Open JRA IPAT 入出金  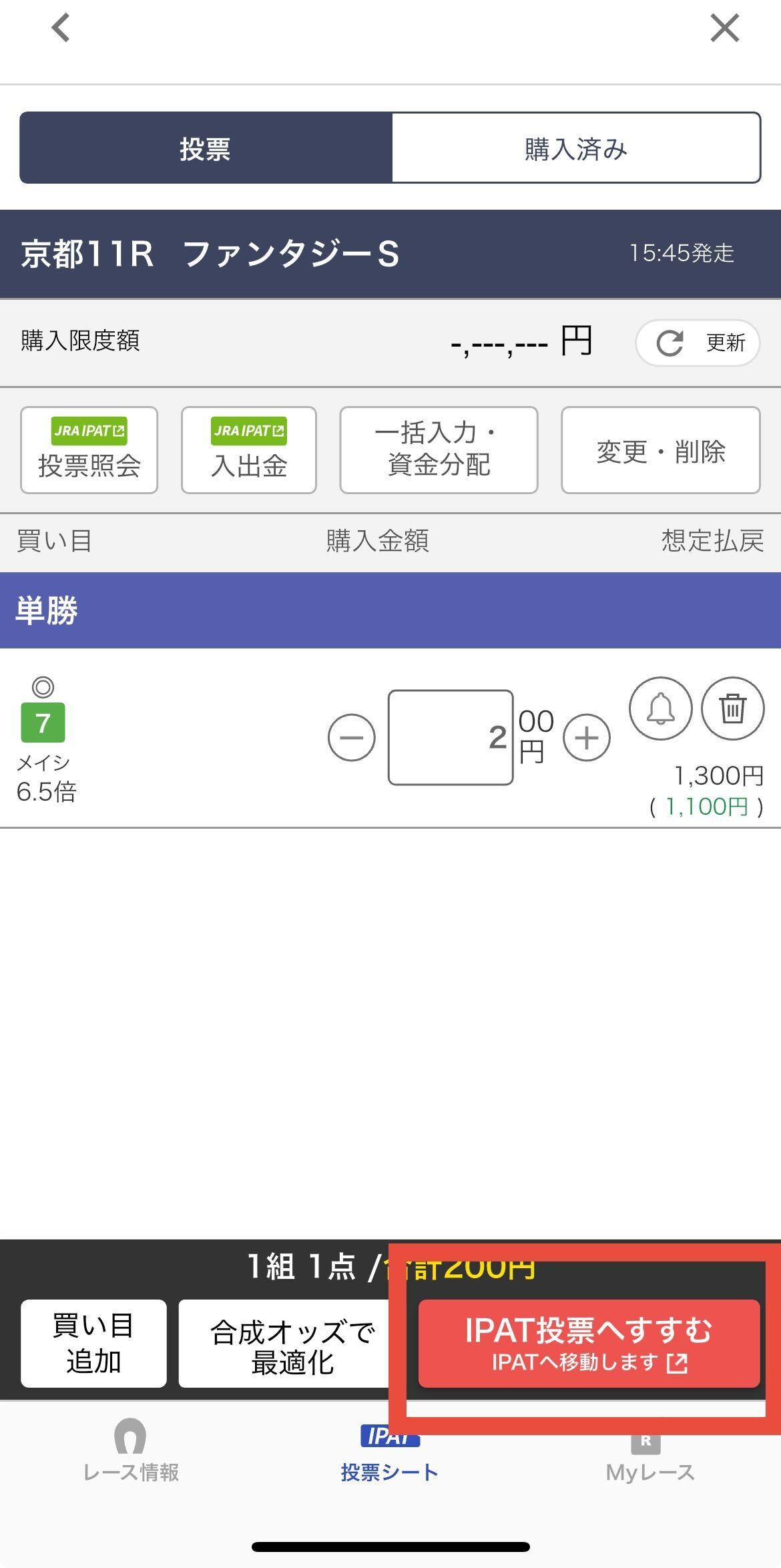coord(249,450)
